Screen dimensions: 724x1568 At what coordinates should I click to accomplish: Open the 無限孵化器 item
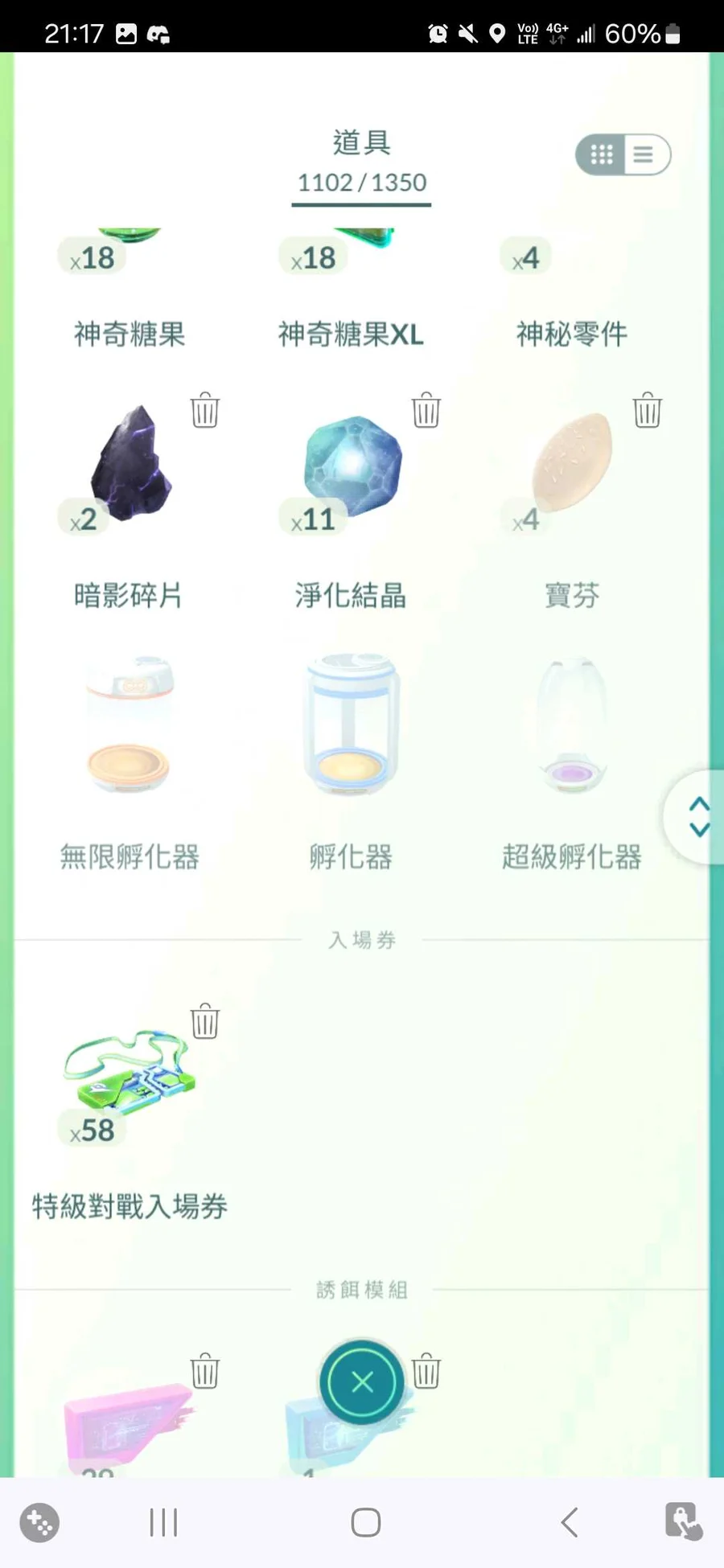129,728
